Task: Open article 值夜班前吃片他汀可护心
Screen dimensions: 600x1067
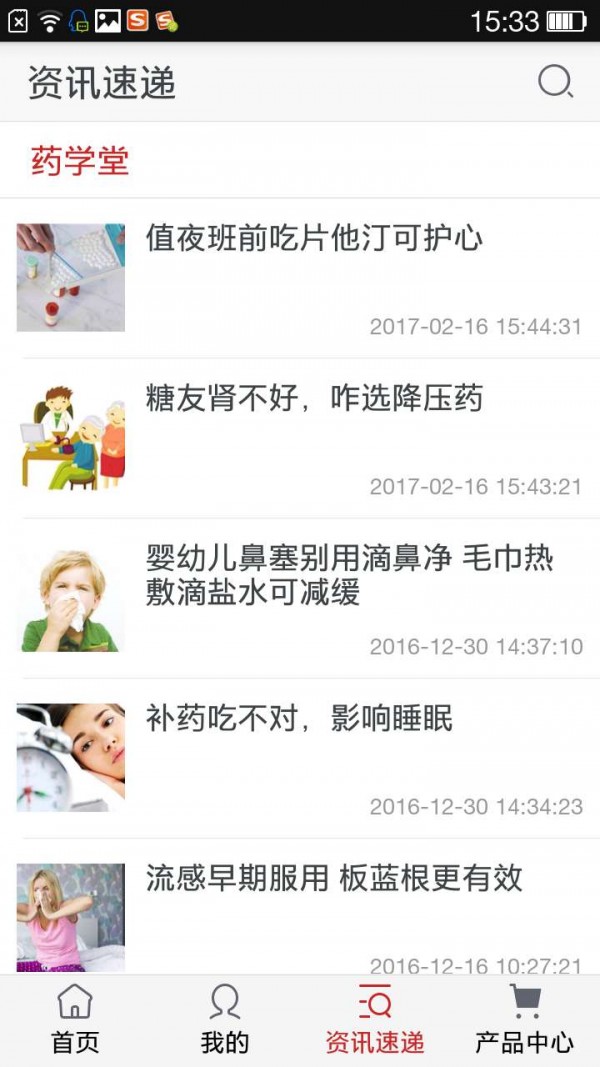Action: (x=314, y=238)
